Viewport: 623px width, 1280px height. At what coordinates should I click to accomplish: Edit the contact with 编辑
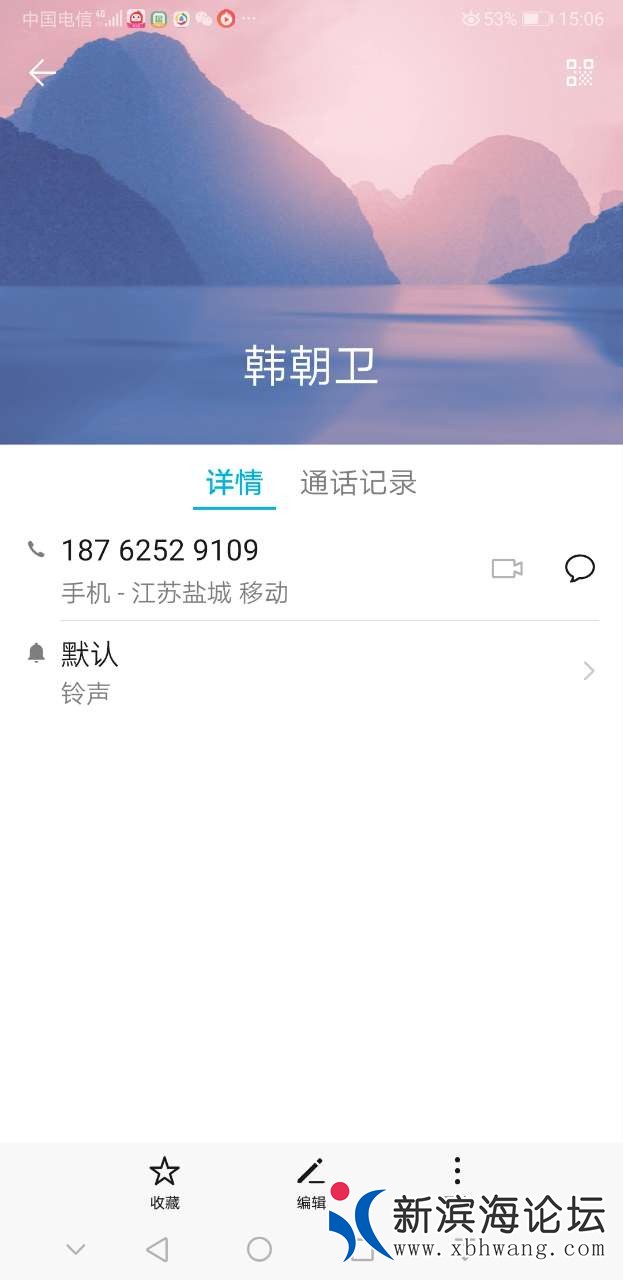coord(311,1182)
